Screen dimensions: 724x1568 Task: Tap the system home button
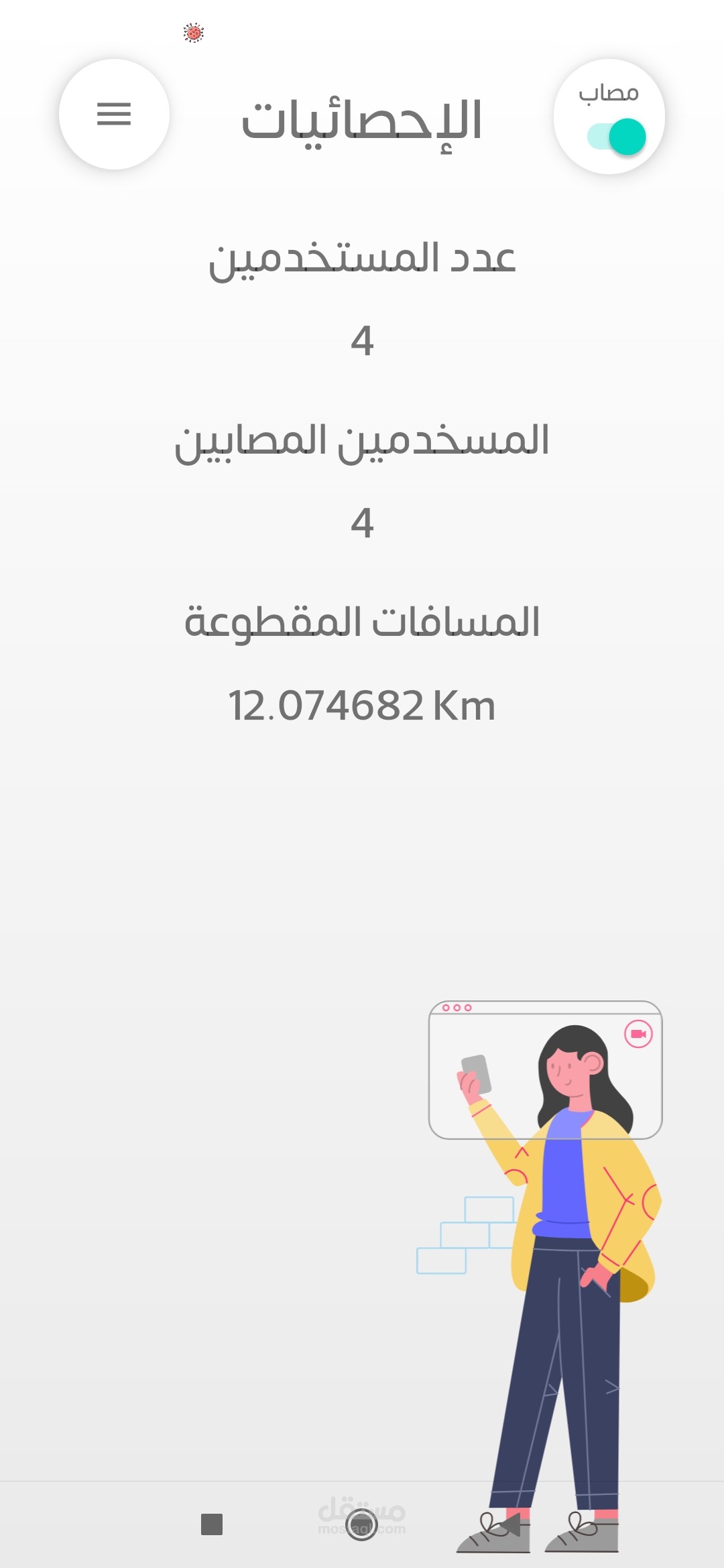click(361, 1524)
